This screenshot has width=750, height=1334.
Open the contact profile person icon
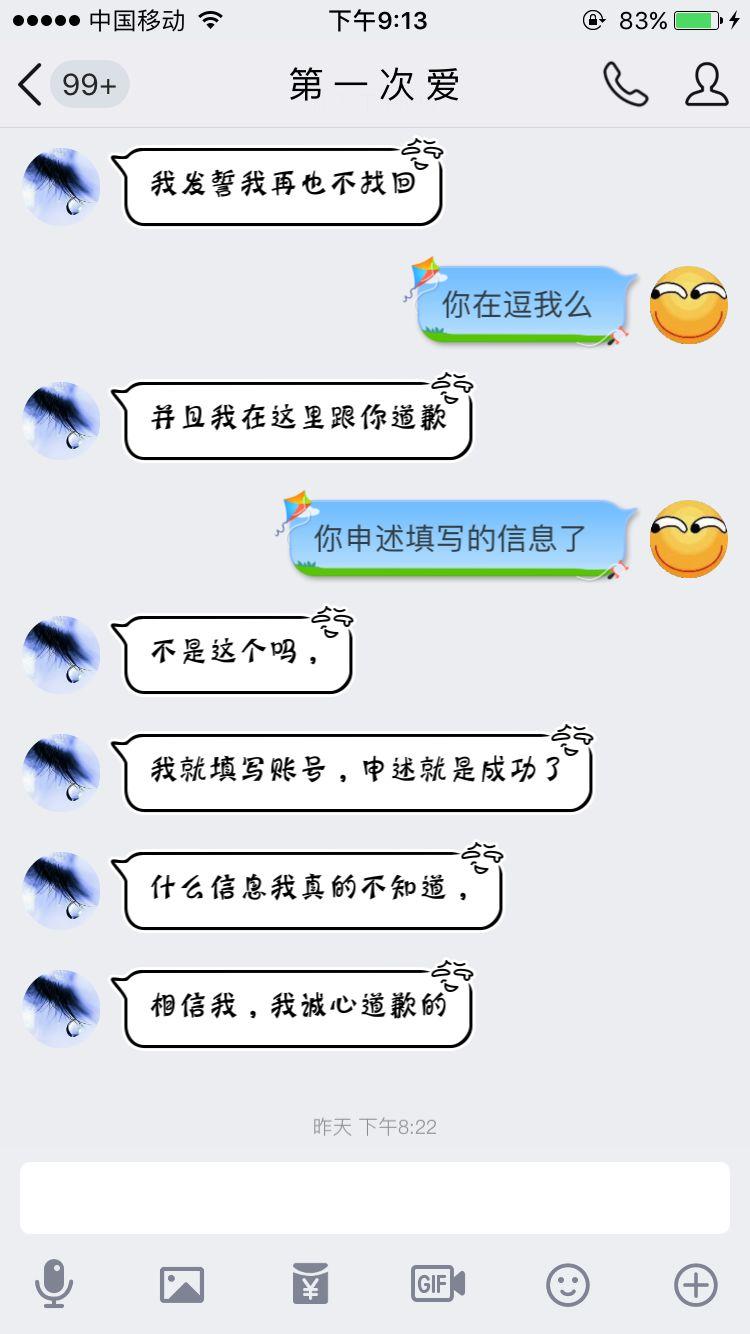point(707,85)
